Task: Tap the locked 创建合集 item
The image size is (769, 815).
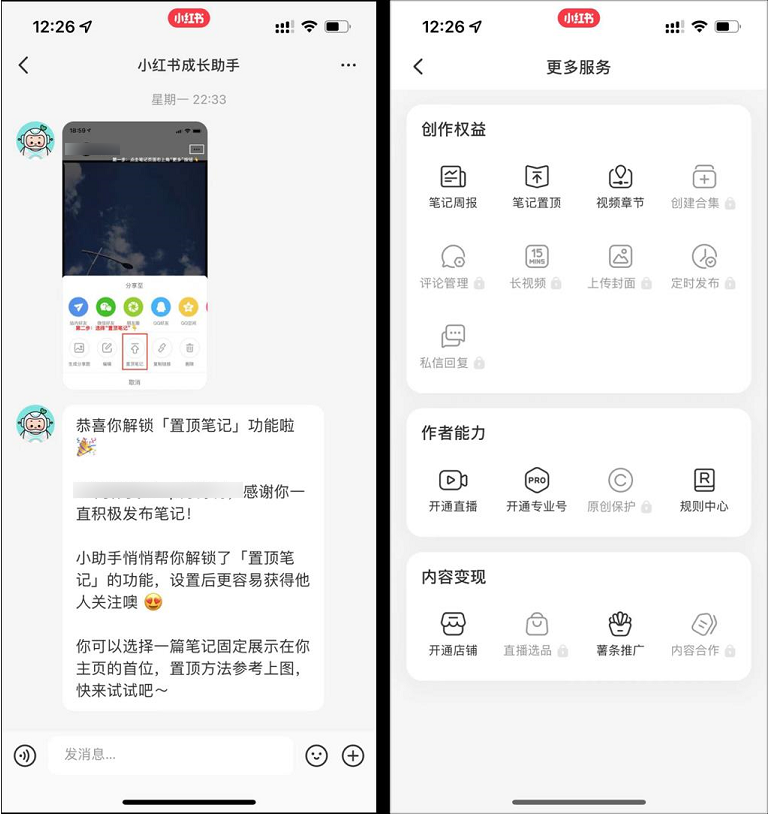Action: [703, 187]
